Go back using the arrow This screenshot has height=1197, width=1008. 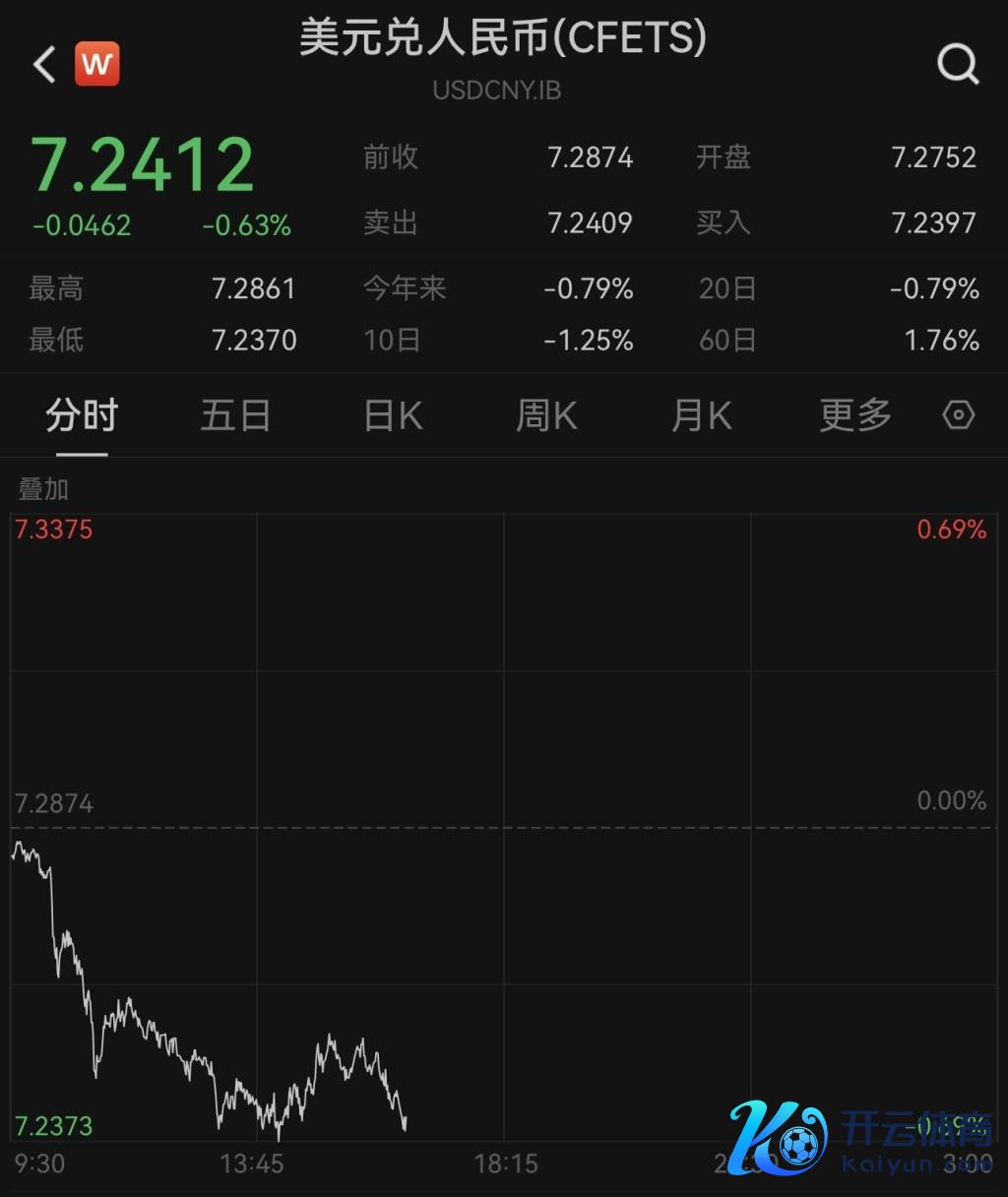pyautogui.click(x=44, y=65)
